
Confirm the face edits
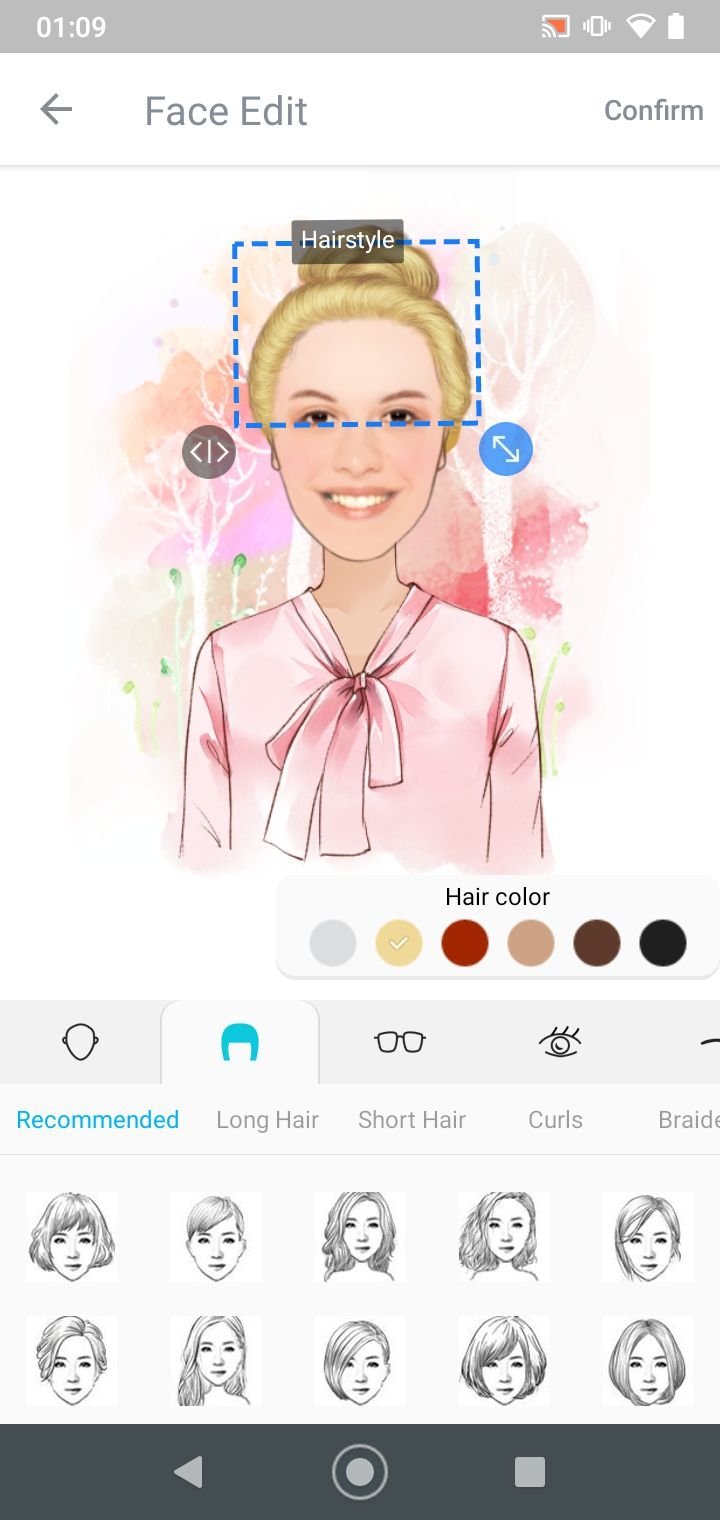pos(653,110)
